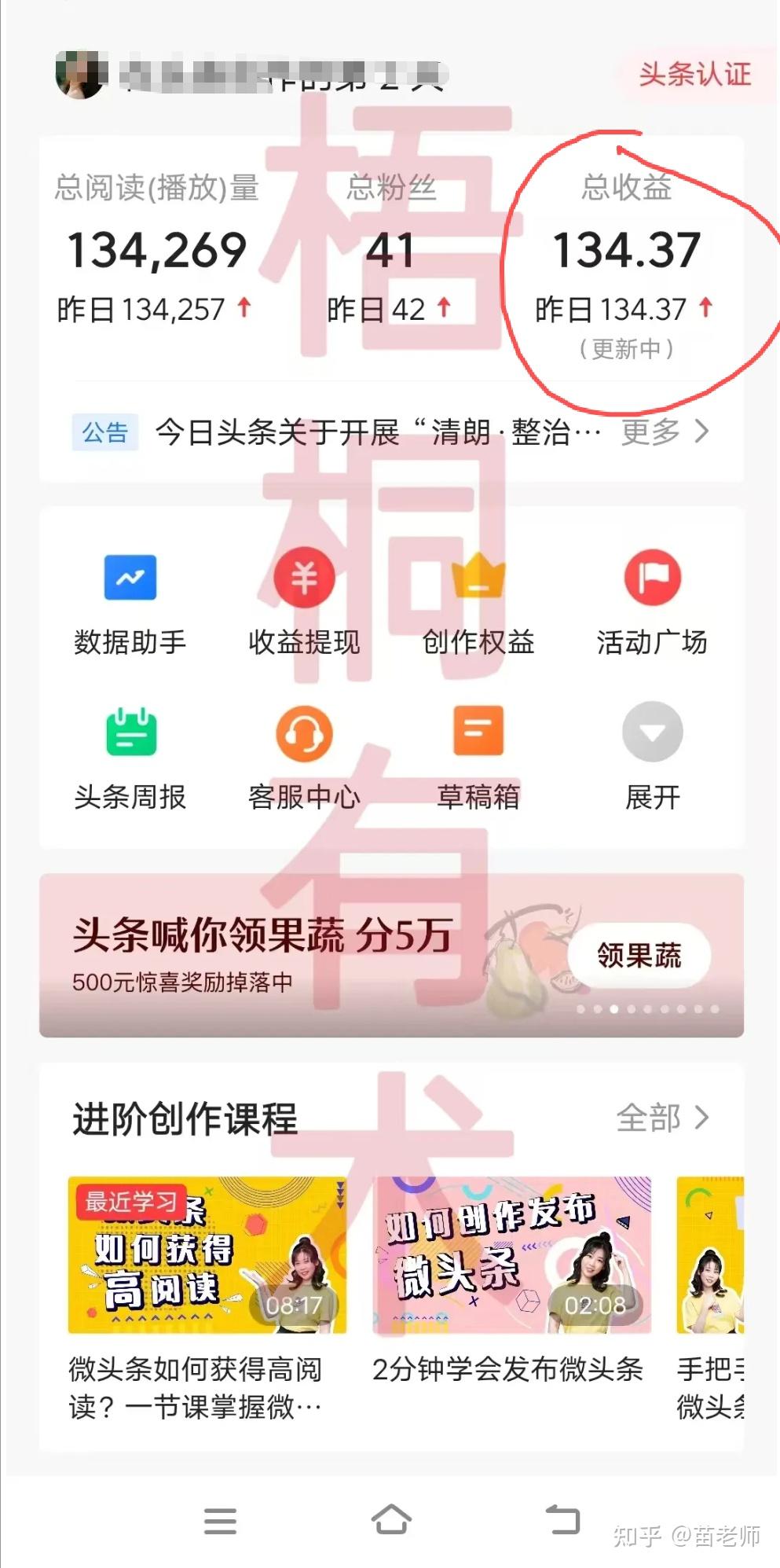Tap the system home button

click(391, 1520)
